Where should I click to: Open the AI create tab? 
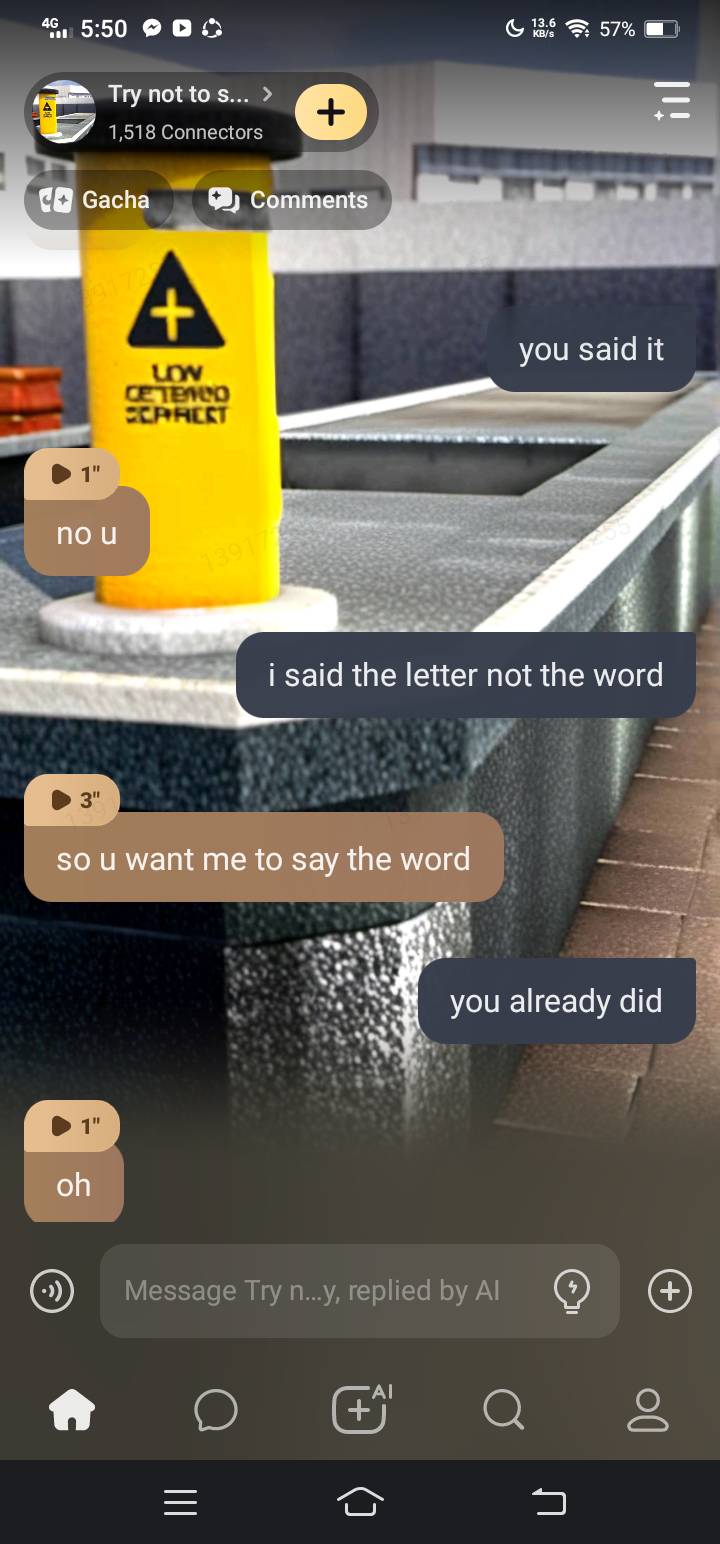click(x=360, y=1410)
